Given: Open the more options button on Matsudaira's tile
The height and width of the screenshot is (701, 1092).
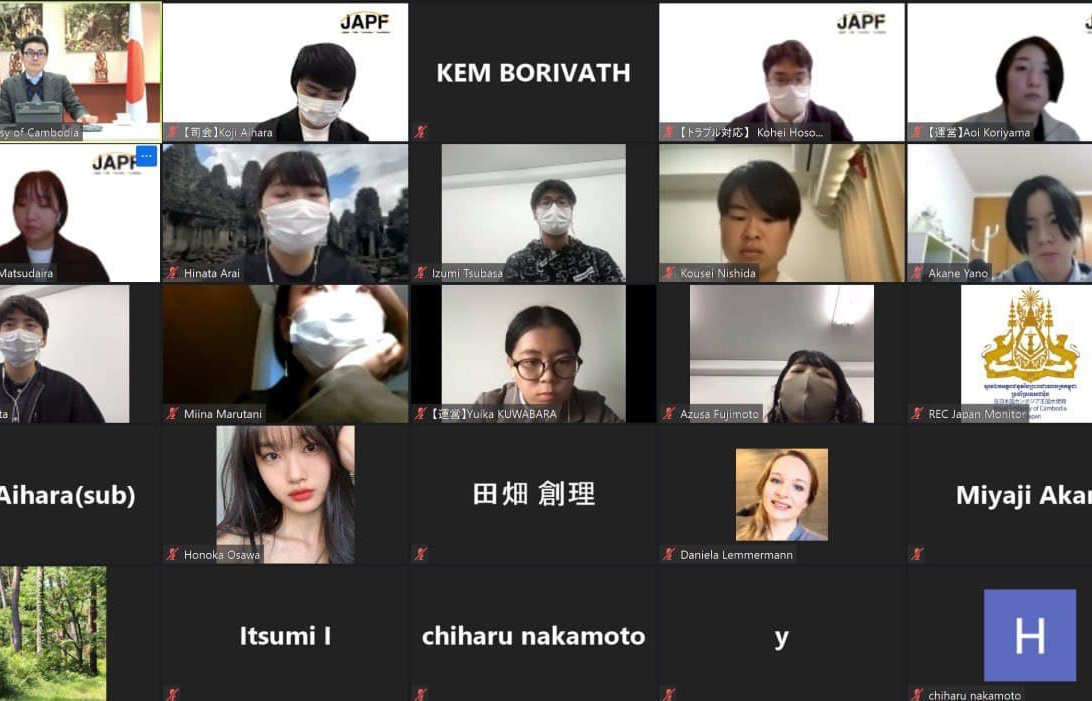Looking at the screenshot, I should (x=146, y=156).
